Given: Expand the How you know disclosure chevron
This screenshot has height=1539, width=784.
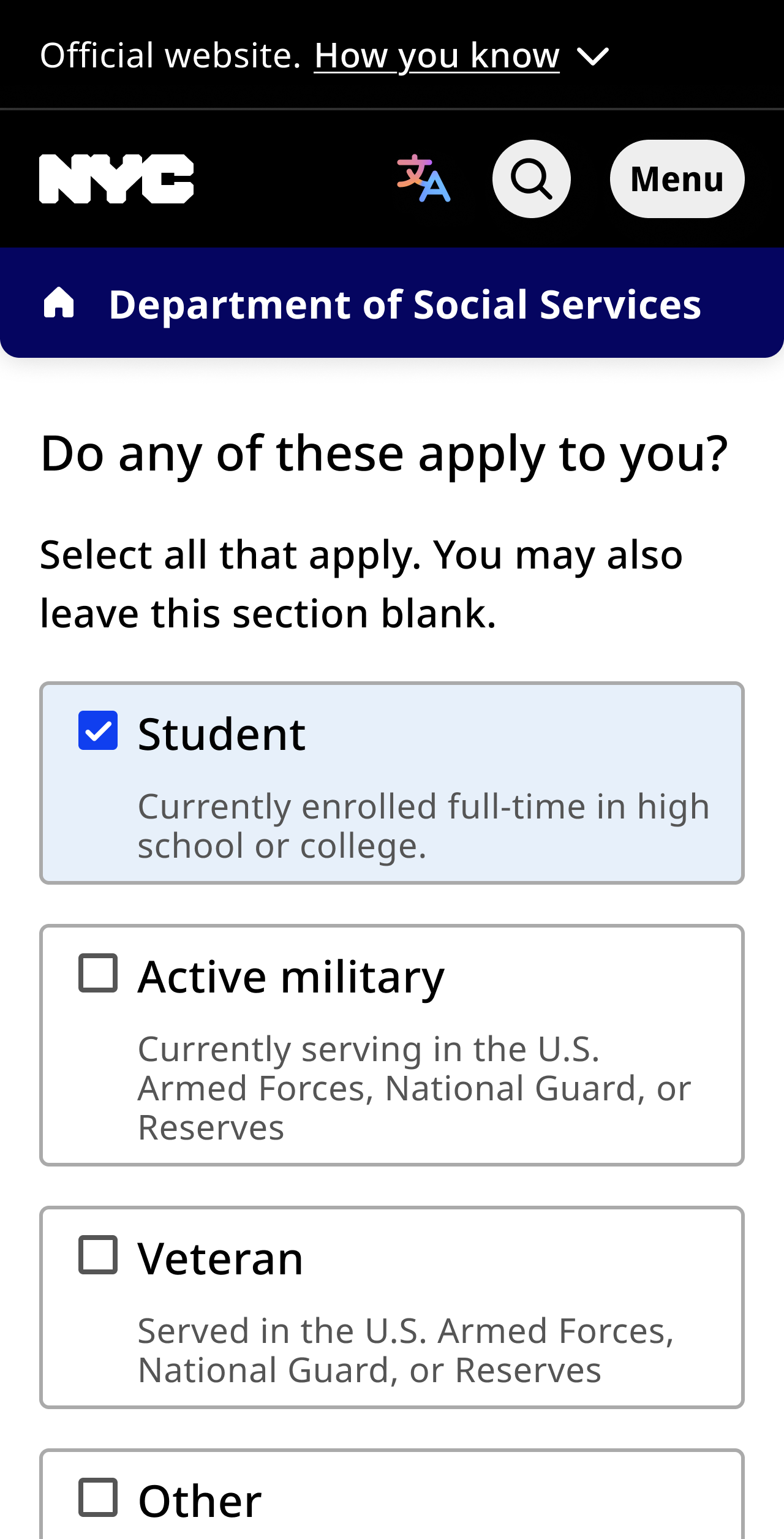Looking at the screenshot, I should 593,56.
